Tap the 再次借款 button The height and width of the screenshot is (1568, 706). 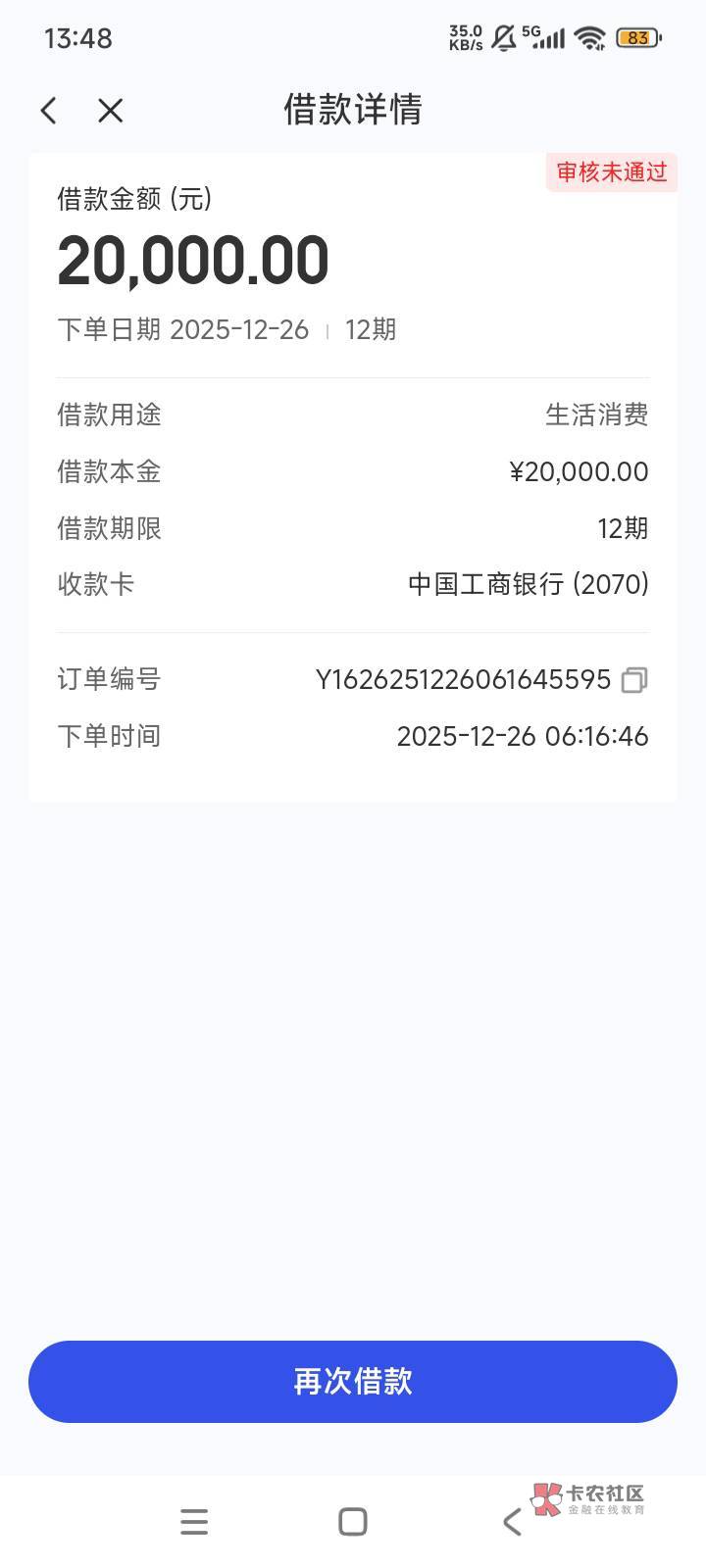353,1382
